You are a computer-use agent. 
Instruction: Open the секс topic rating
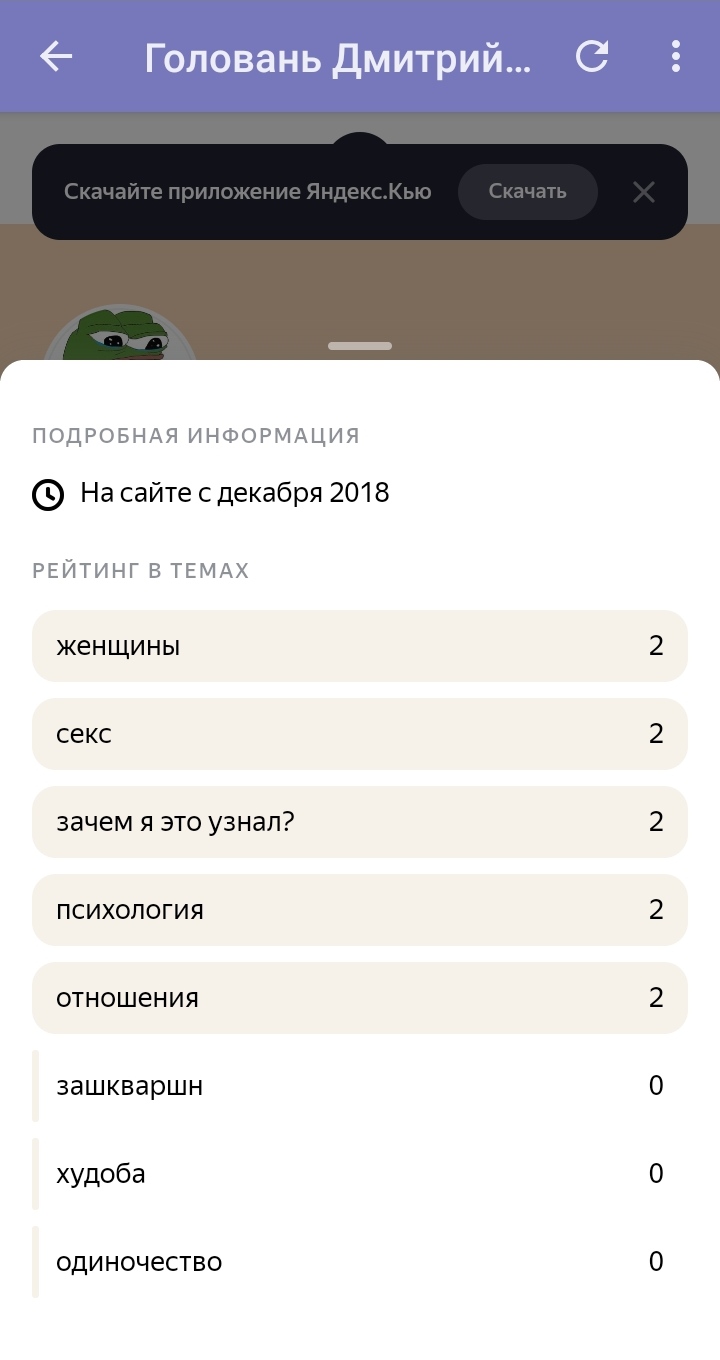(x=360, y=734)
